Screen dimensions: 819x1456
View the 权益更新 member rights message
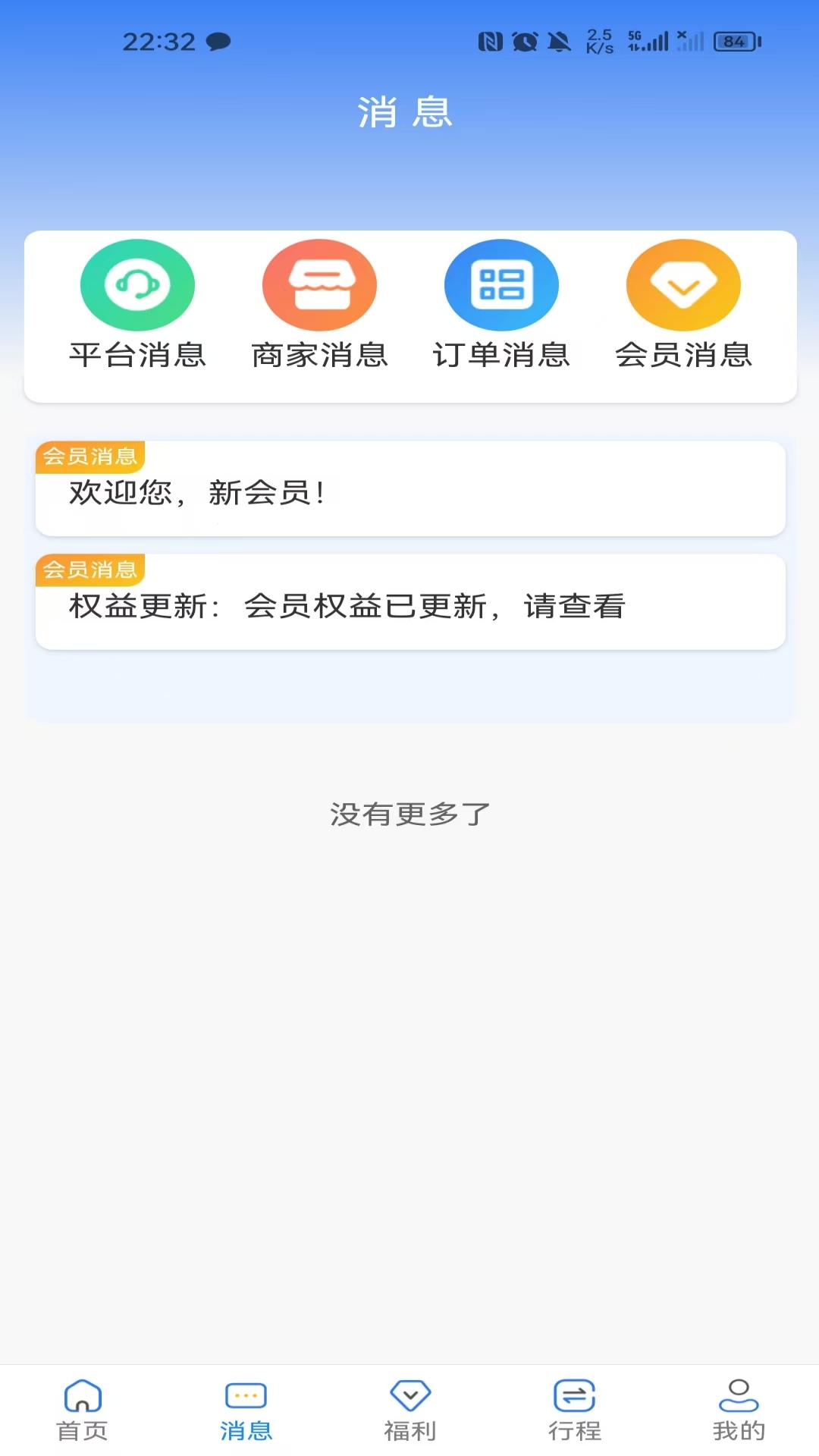[409, 603]
